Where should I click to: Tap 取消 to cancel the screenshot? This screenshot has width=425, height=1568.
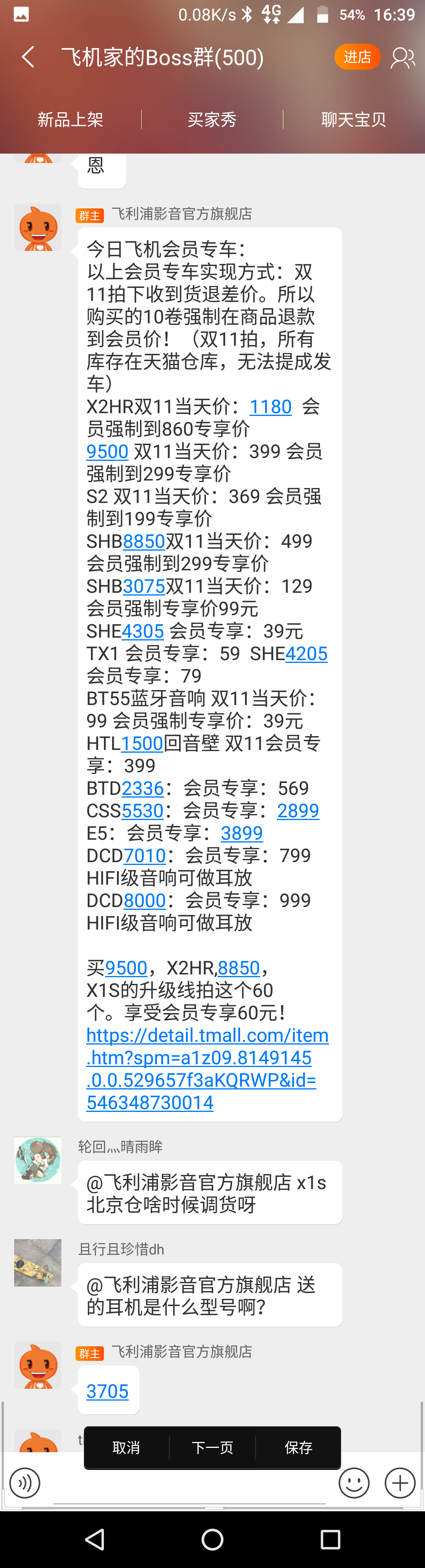coord(126,1447)
